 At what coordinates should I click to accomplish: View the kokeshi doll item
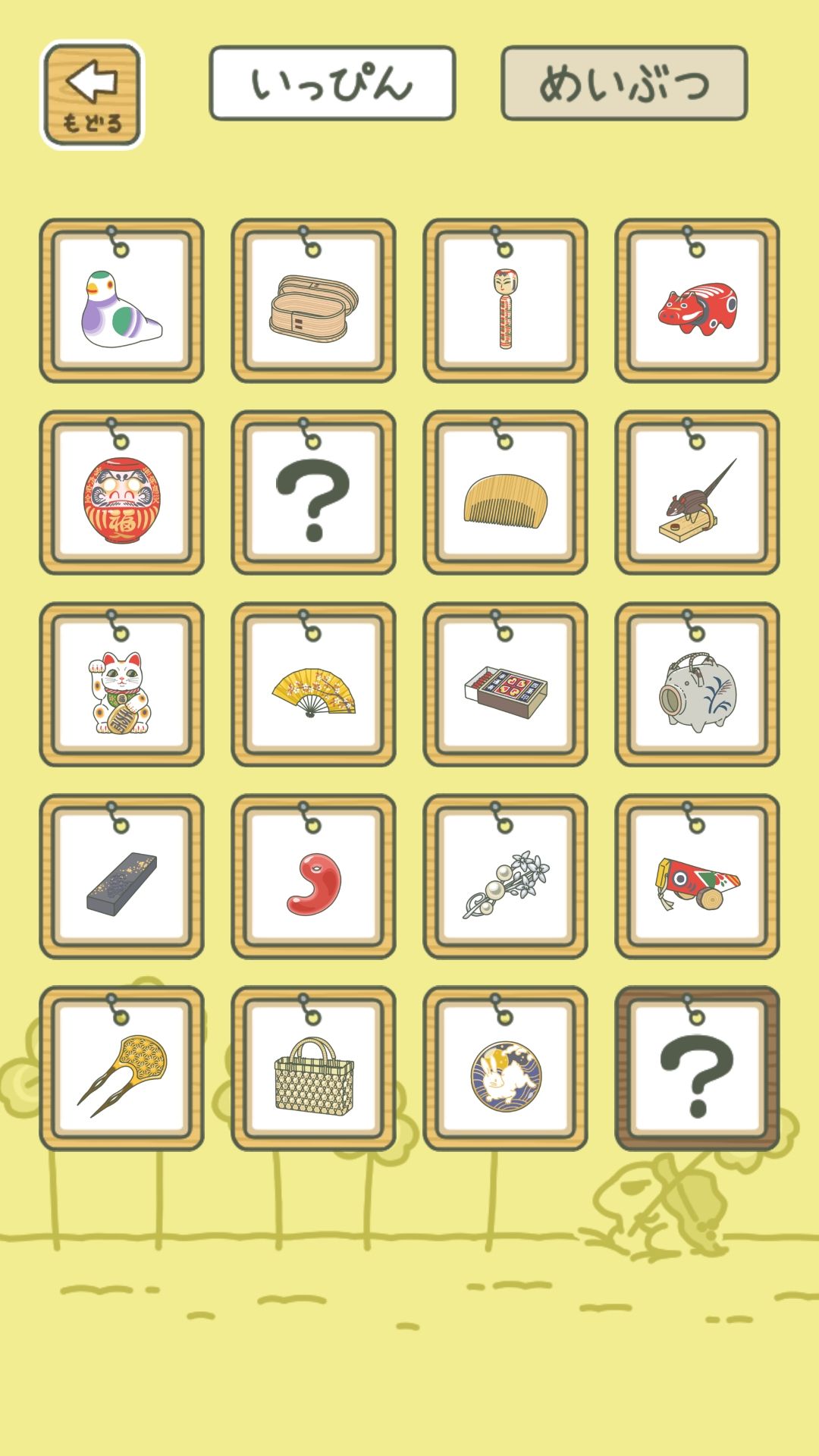[505, 301]
